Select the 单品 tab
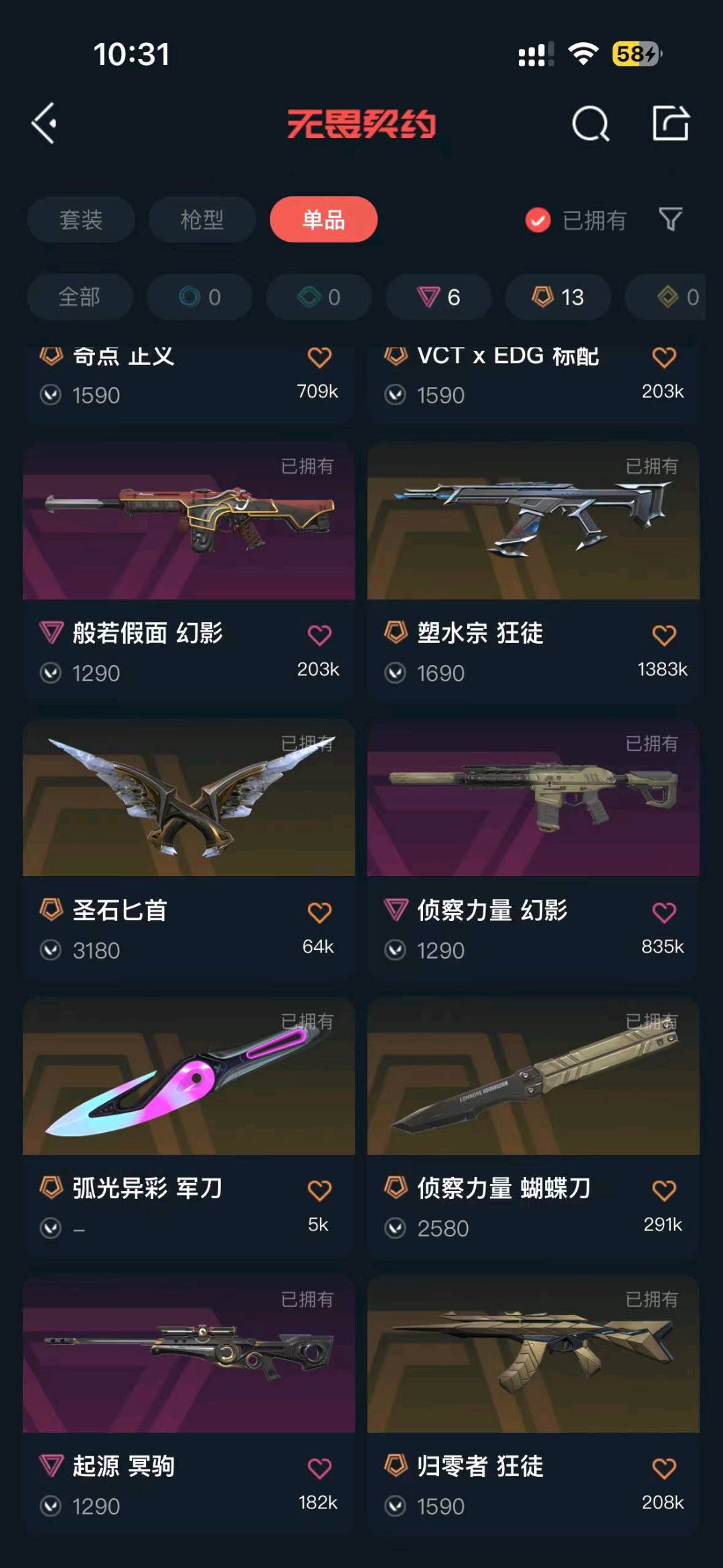The image size is (723, 1568). click(x=323, y=220)
